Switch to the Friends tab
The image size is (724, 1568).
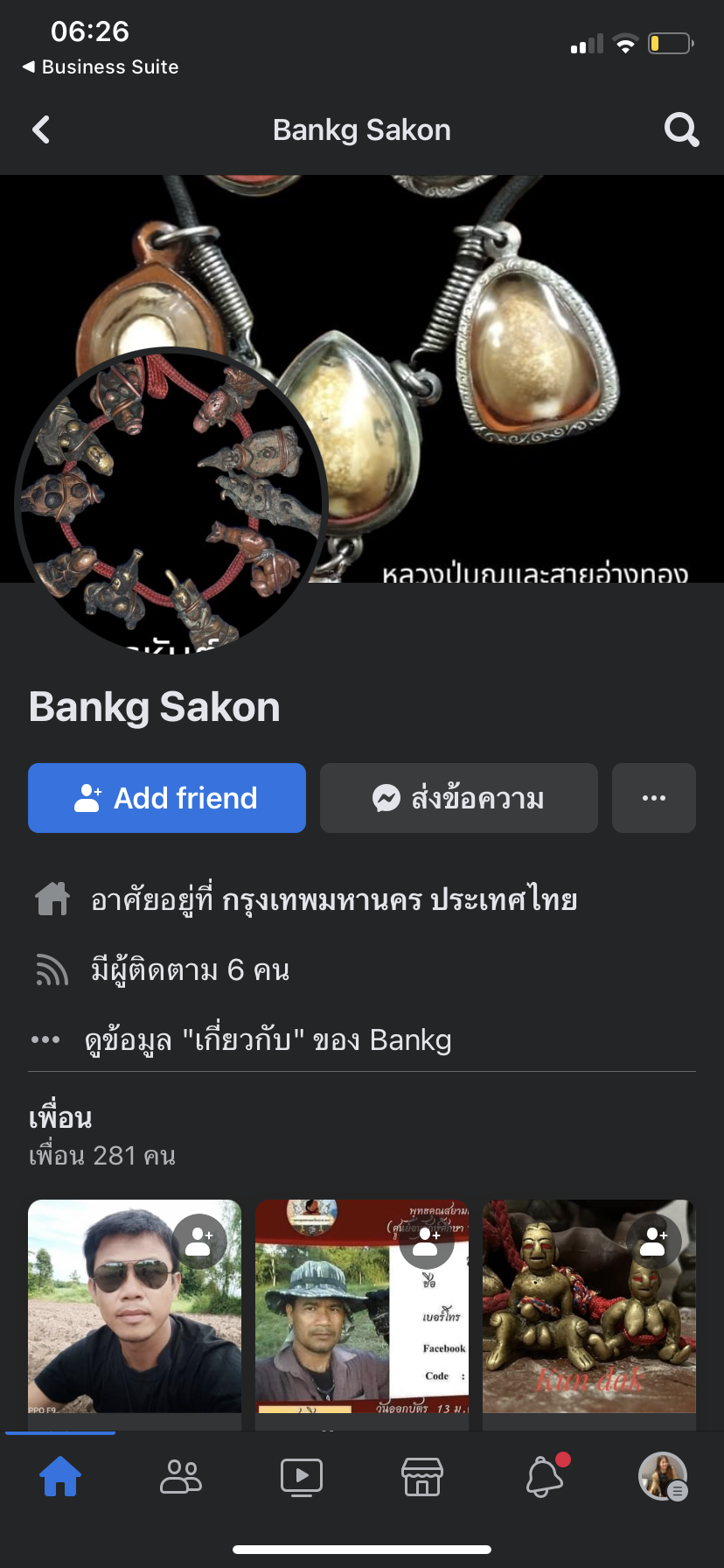click(x=181, y=1477)
